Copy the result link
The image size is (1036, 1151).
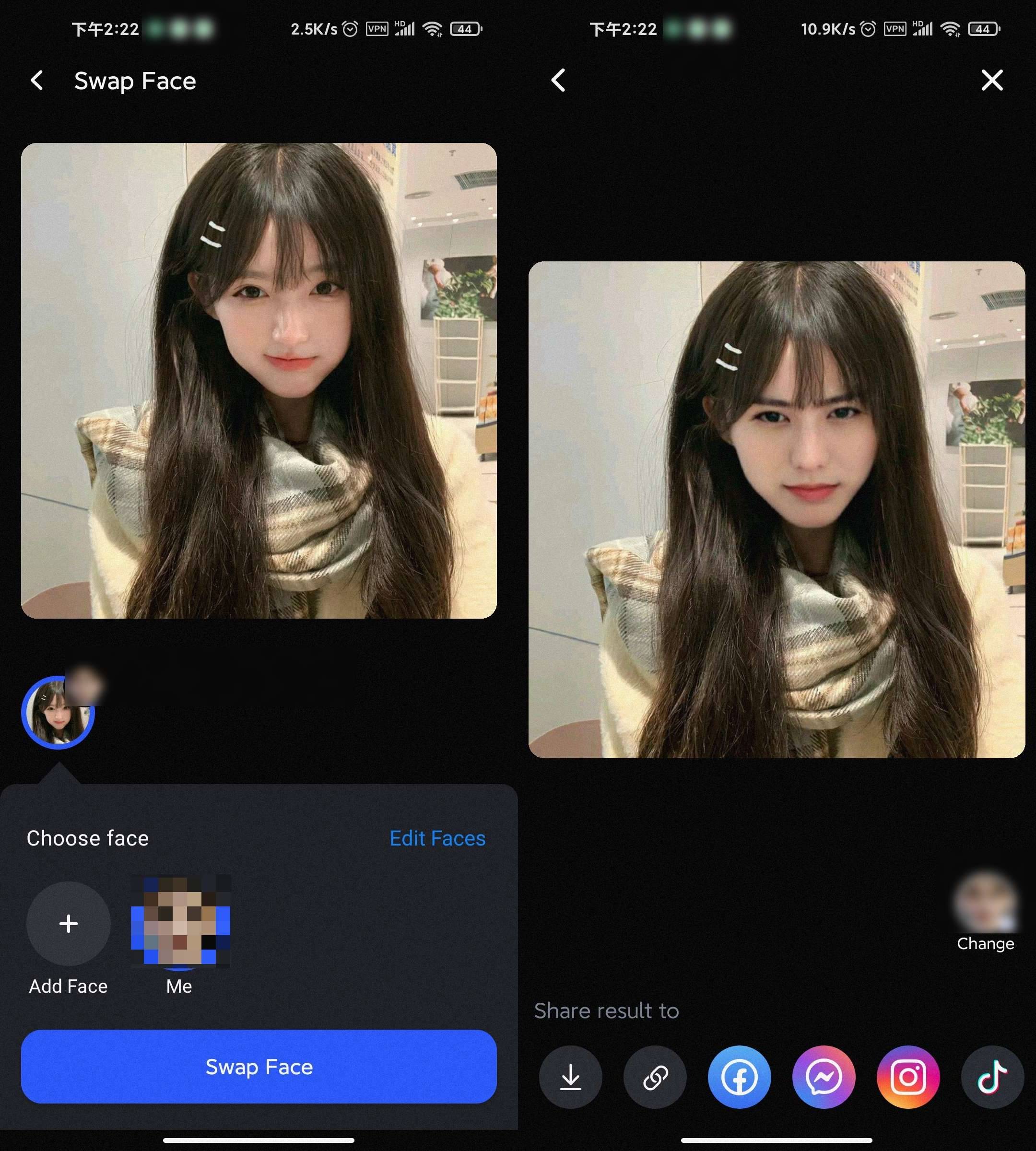coord(655,1077)
